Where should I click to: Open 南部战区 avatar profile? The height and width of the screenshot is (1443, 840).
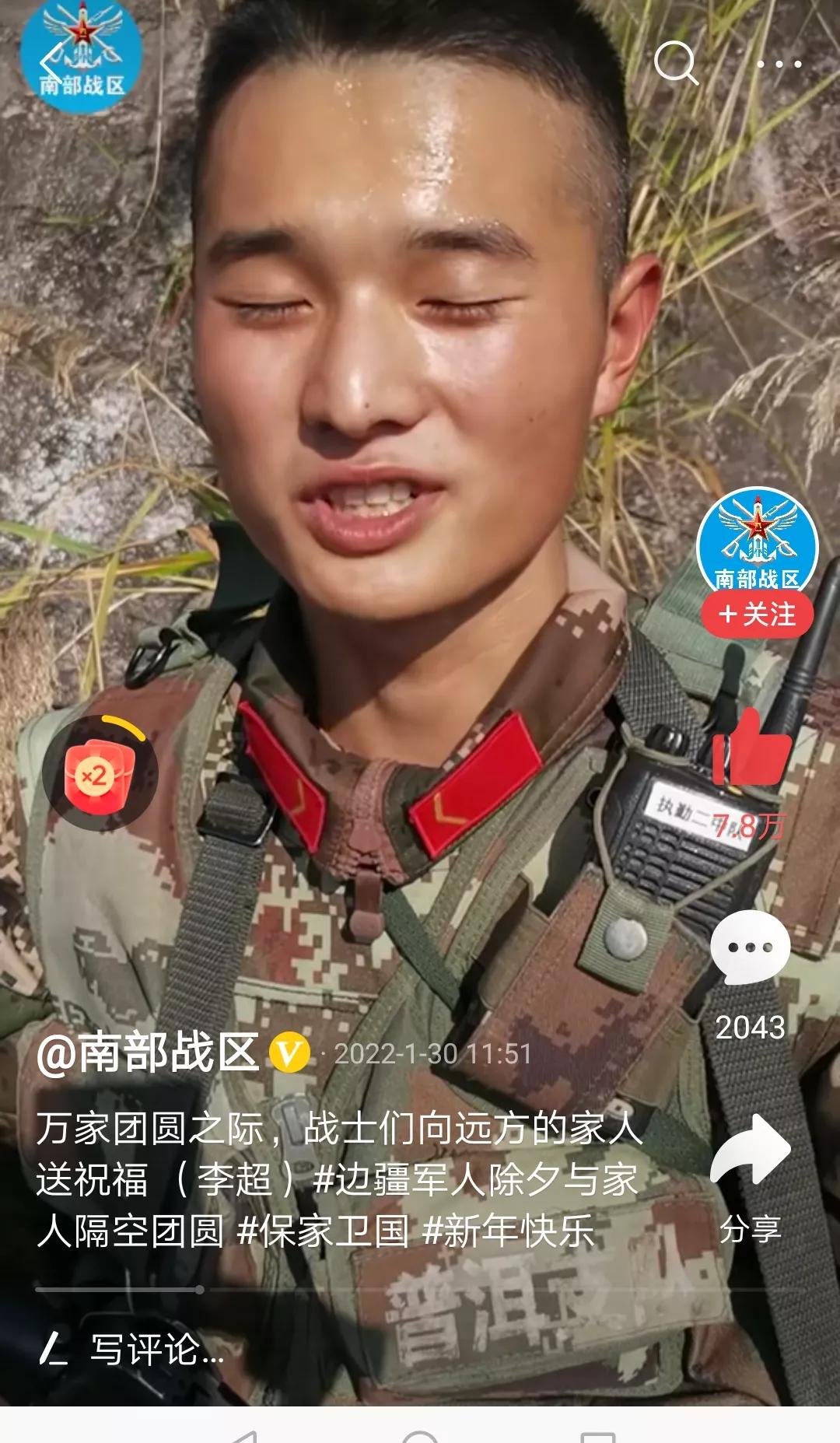click(x=757, y=545)
